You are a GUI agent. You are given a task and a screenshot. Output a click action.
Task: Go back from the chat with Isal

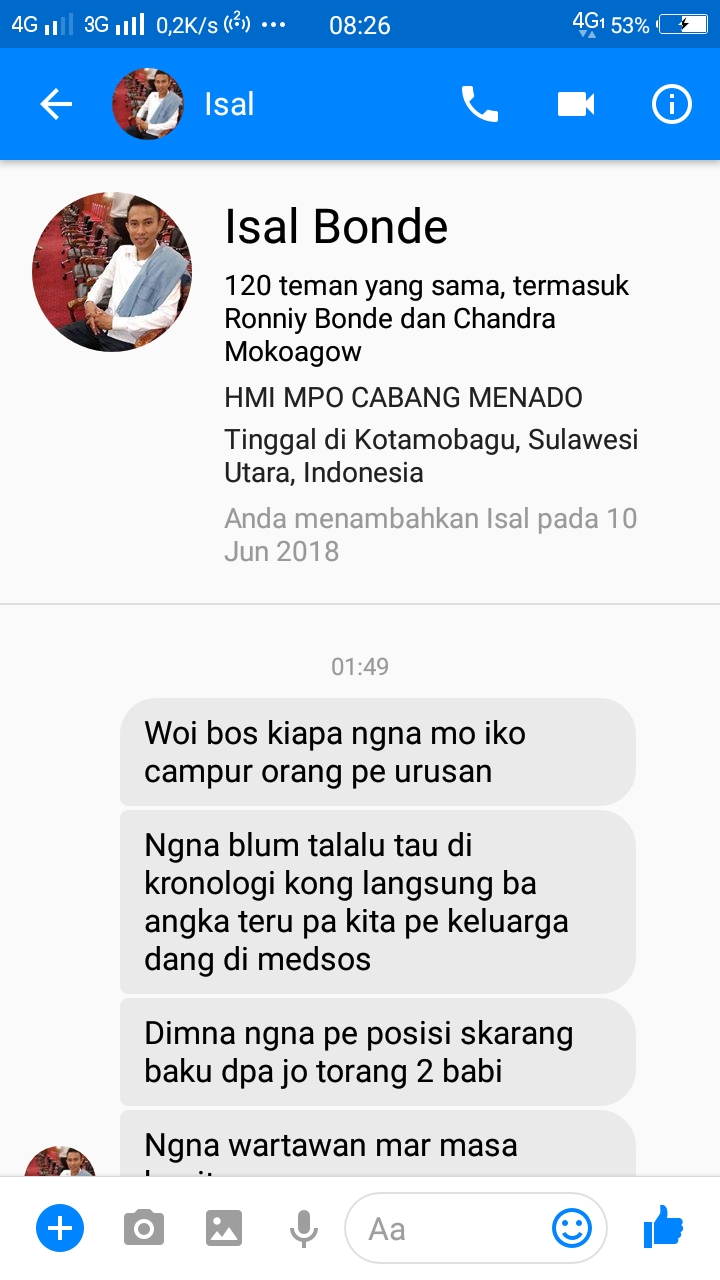56,104
